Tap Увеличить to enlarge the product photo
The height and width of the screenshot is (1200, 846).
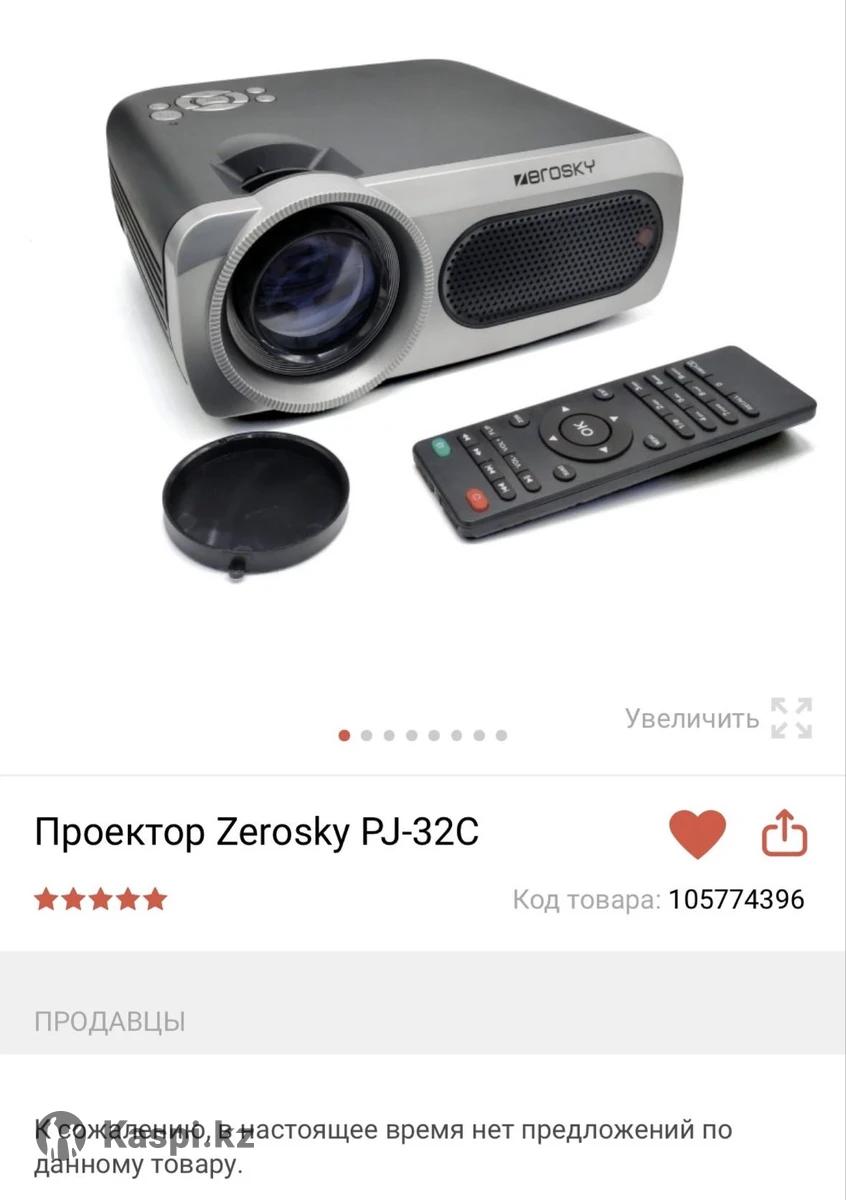click(717, 718)
